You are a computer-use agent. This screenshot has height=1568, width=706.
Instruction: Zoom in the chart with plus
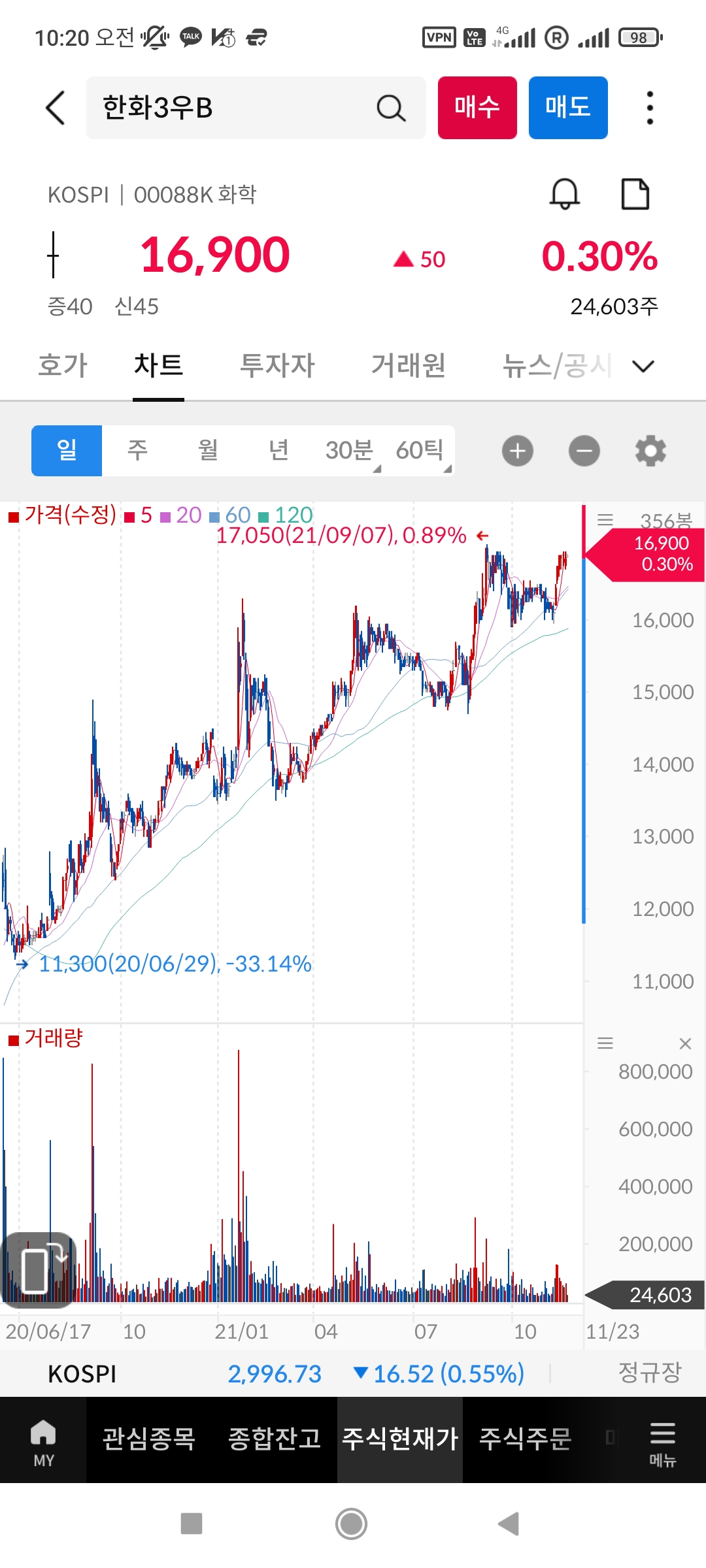click(x=518, y=451)
